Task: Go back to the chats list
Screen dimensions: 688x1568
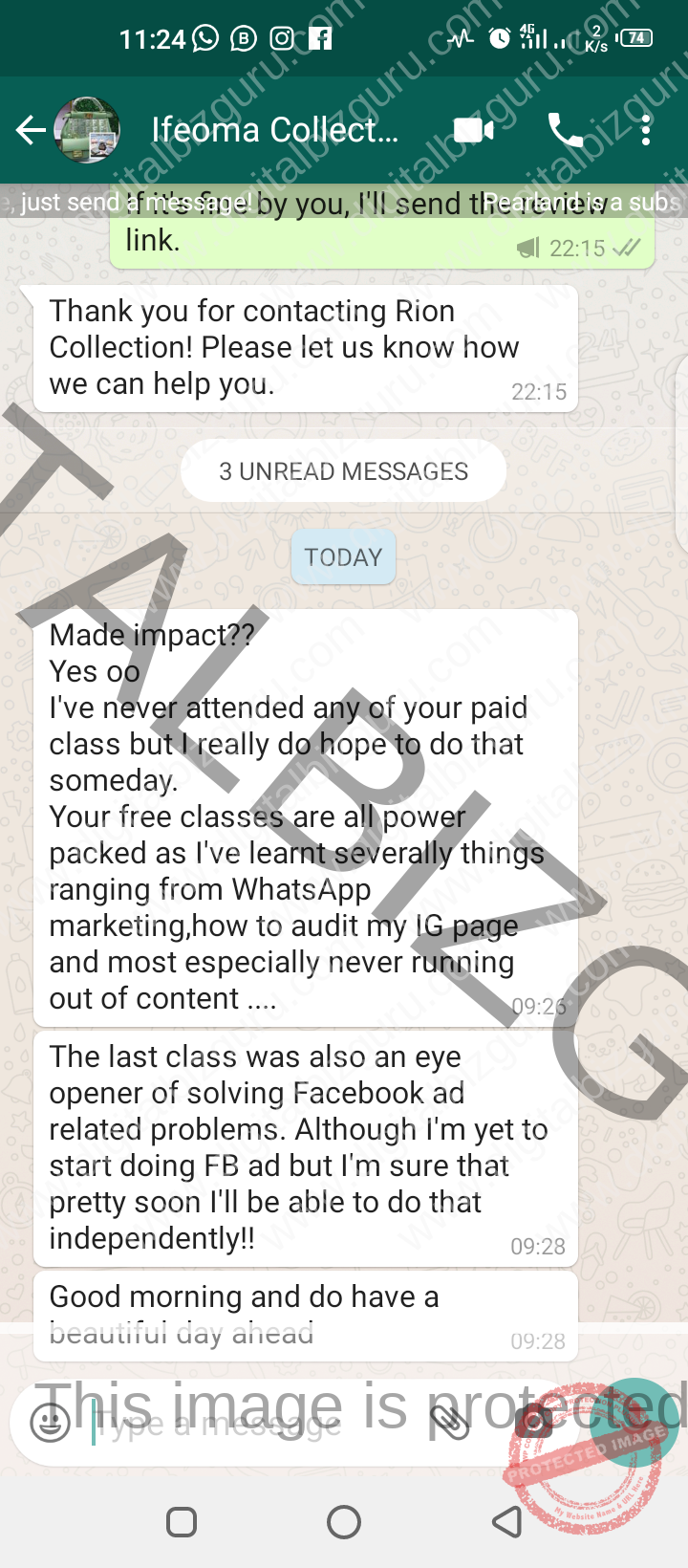Action: pos(32,130)
